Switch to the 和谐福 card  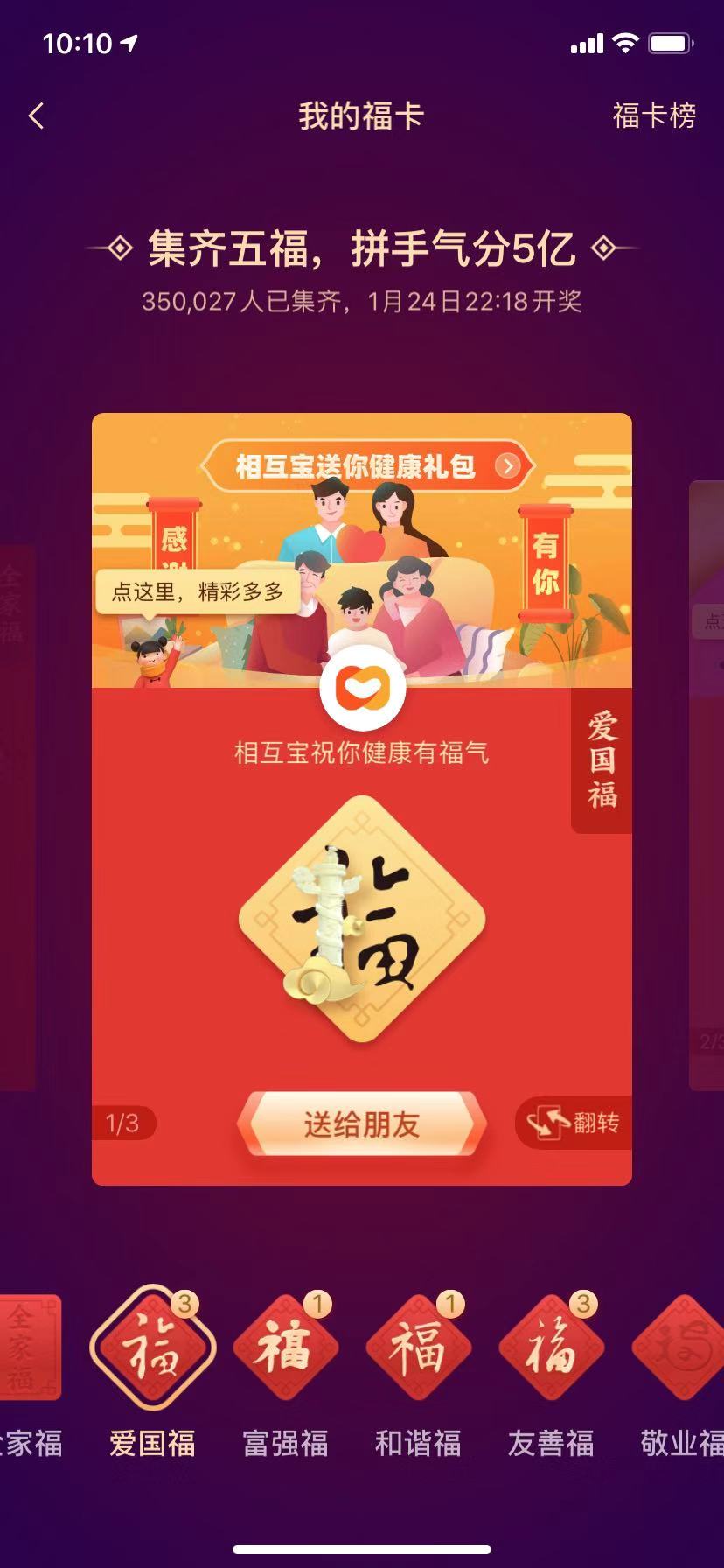(418, 1349)
